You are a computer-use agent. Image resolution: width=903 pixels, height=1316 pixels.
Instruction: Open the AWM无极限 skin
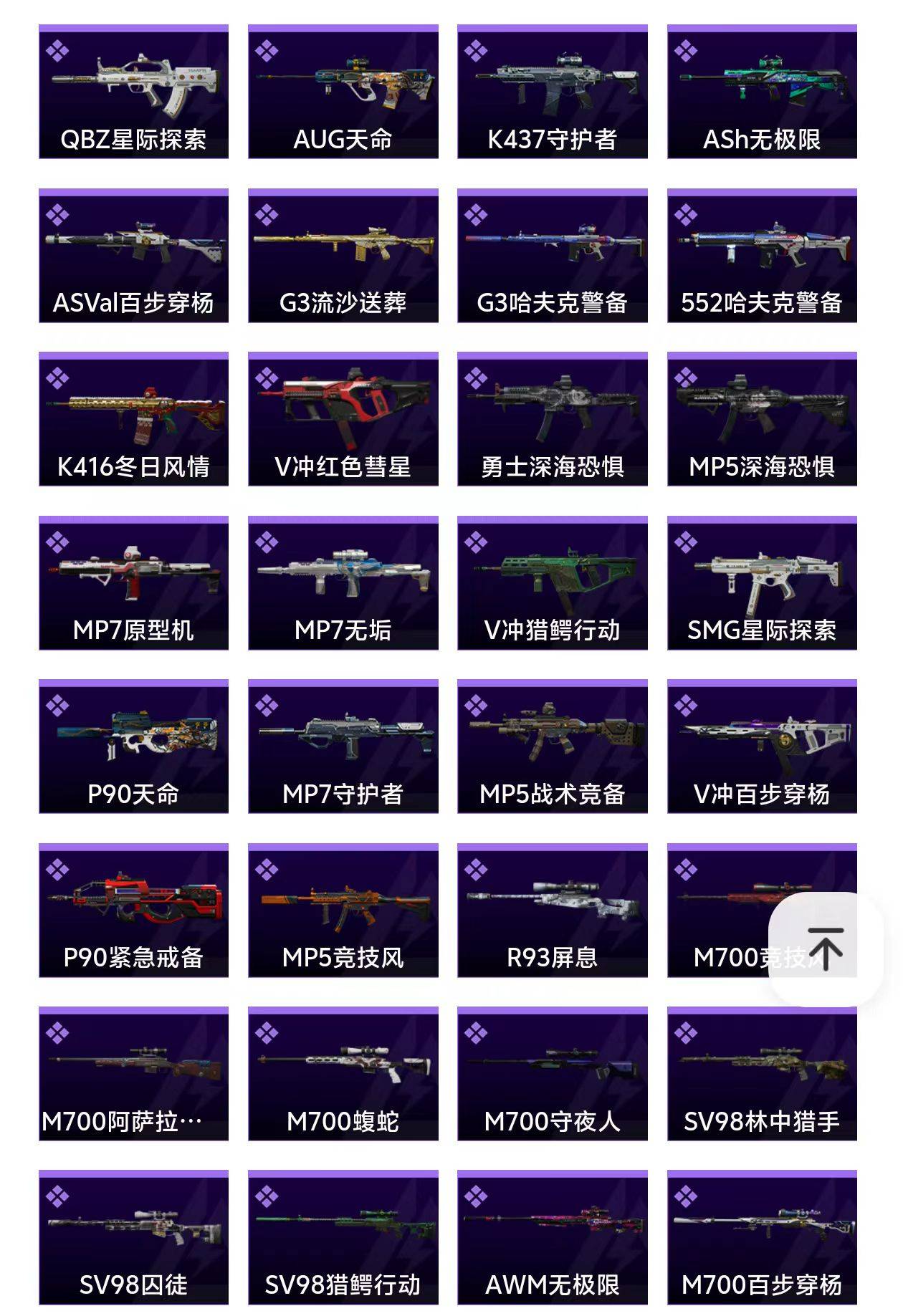point(552,1237)
